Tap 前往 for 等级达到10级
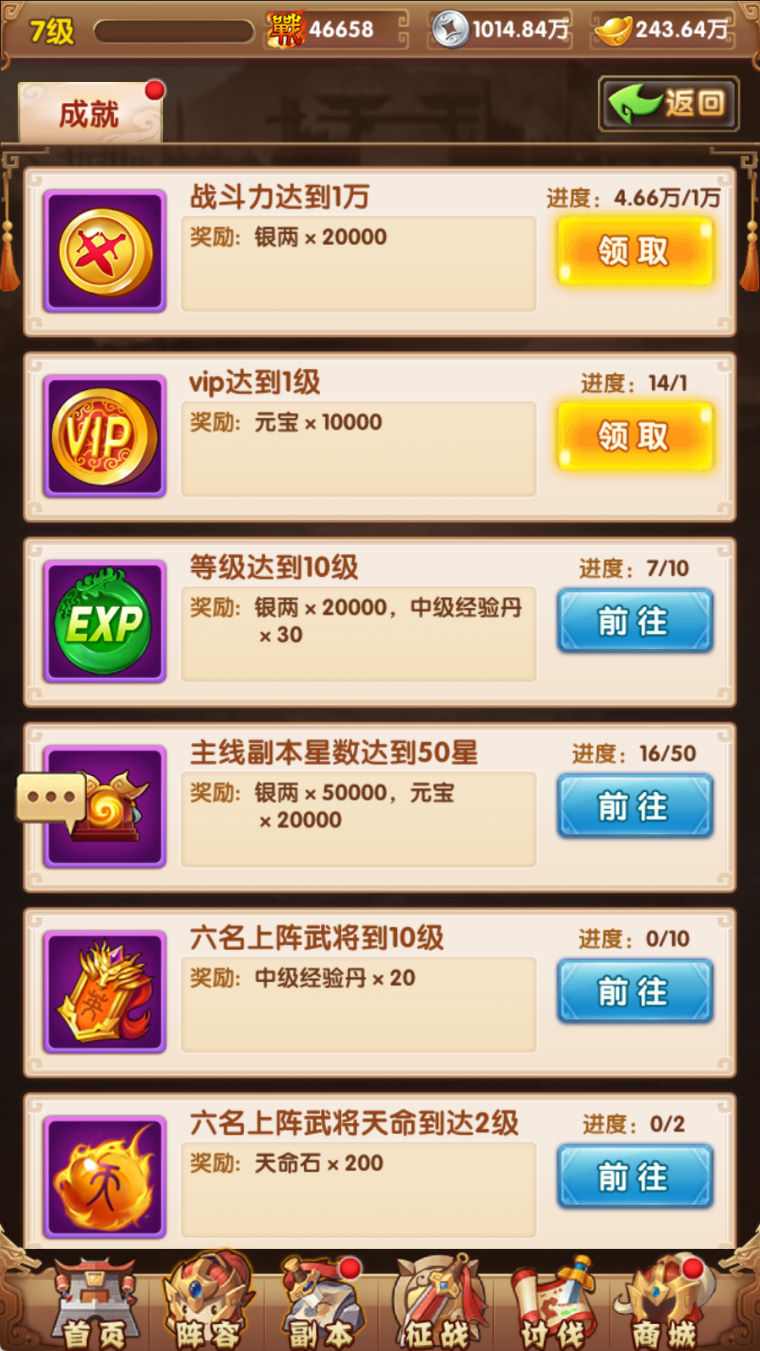The width and height of the screenshot is (760, 1351). 634,621
